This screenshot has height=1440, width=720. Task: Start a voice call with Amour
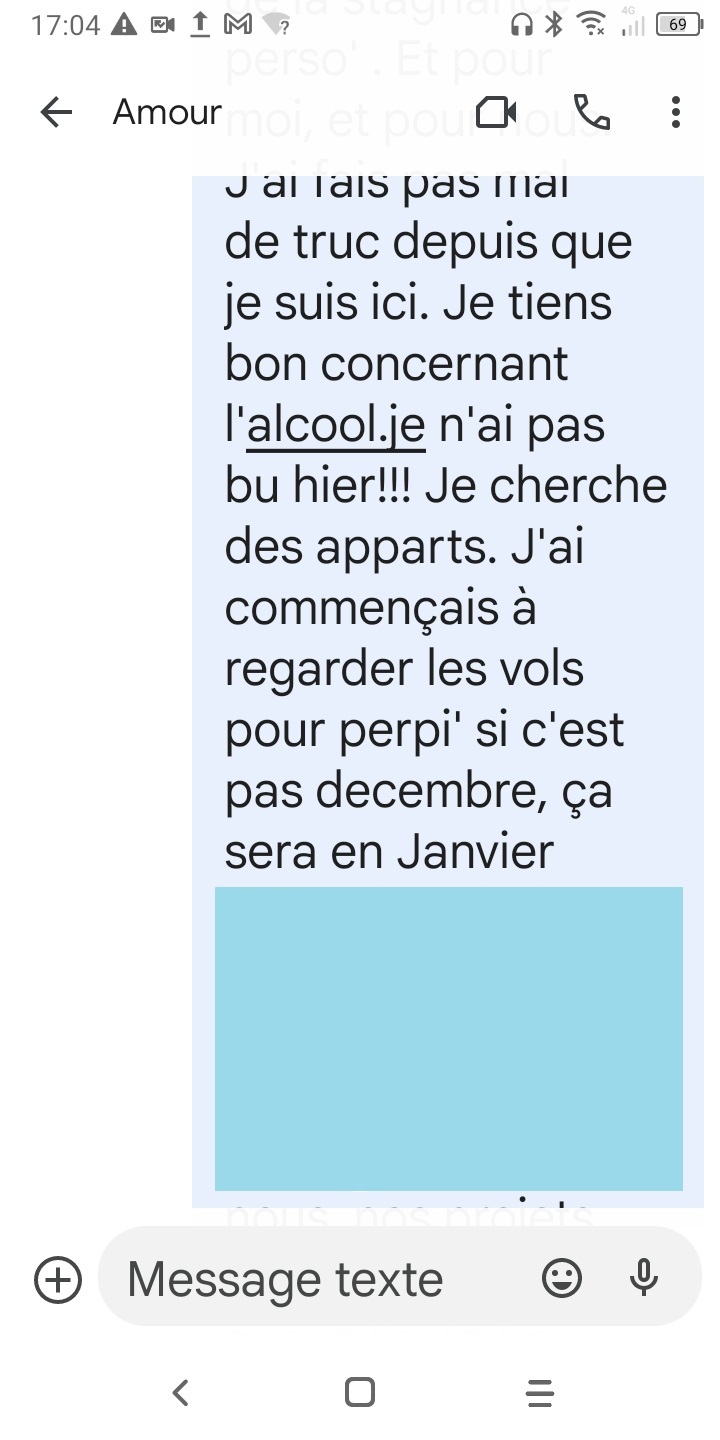tap(591, 113)
